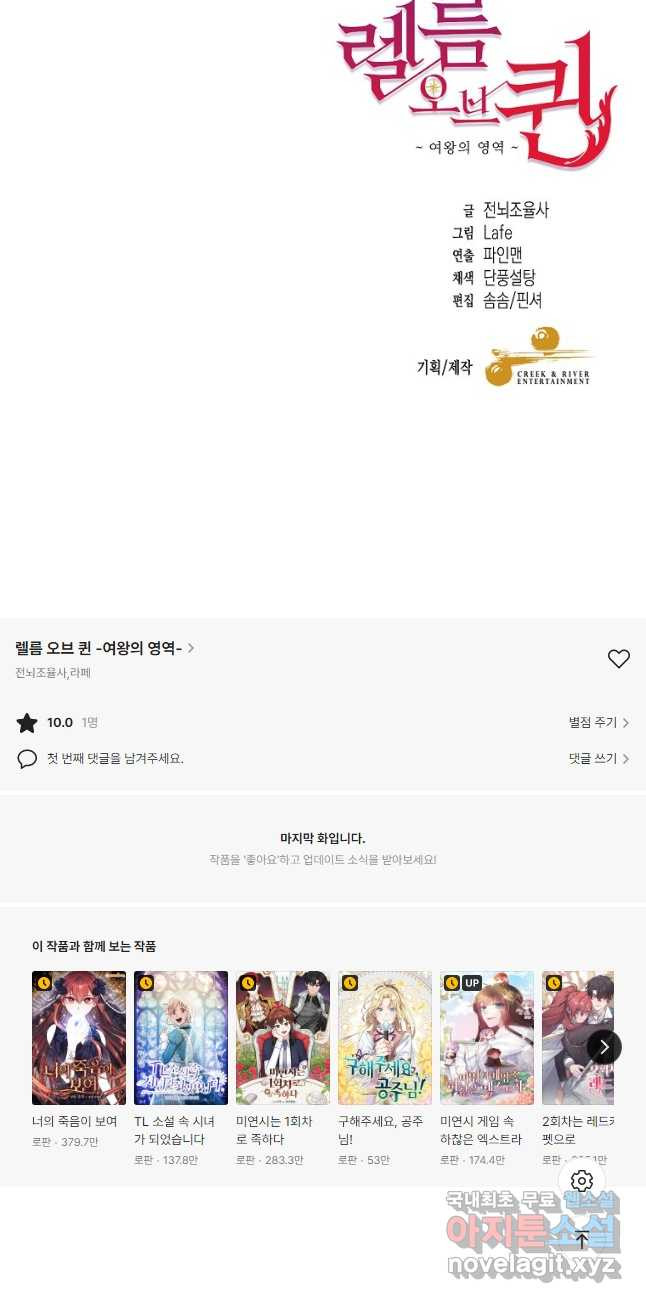Screen dimensions: 646x1303
Task: Tap 댓글 쓰기 to write comment
Action: (x=598, y=759)
